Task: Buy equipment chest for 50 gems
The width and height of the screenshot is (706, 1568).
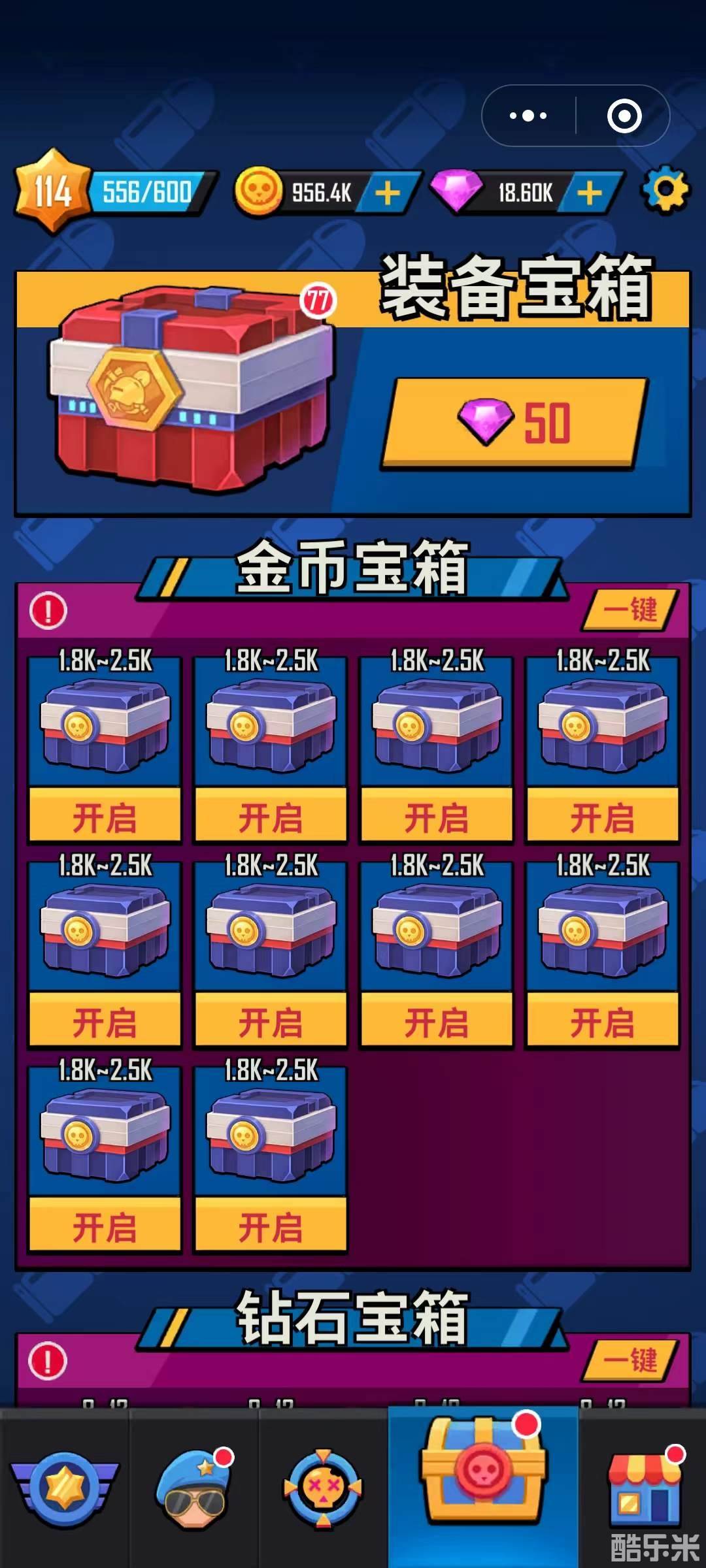Action: 513,423
